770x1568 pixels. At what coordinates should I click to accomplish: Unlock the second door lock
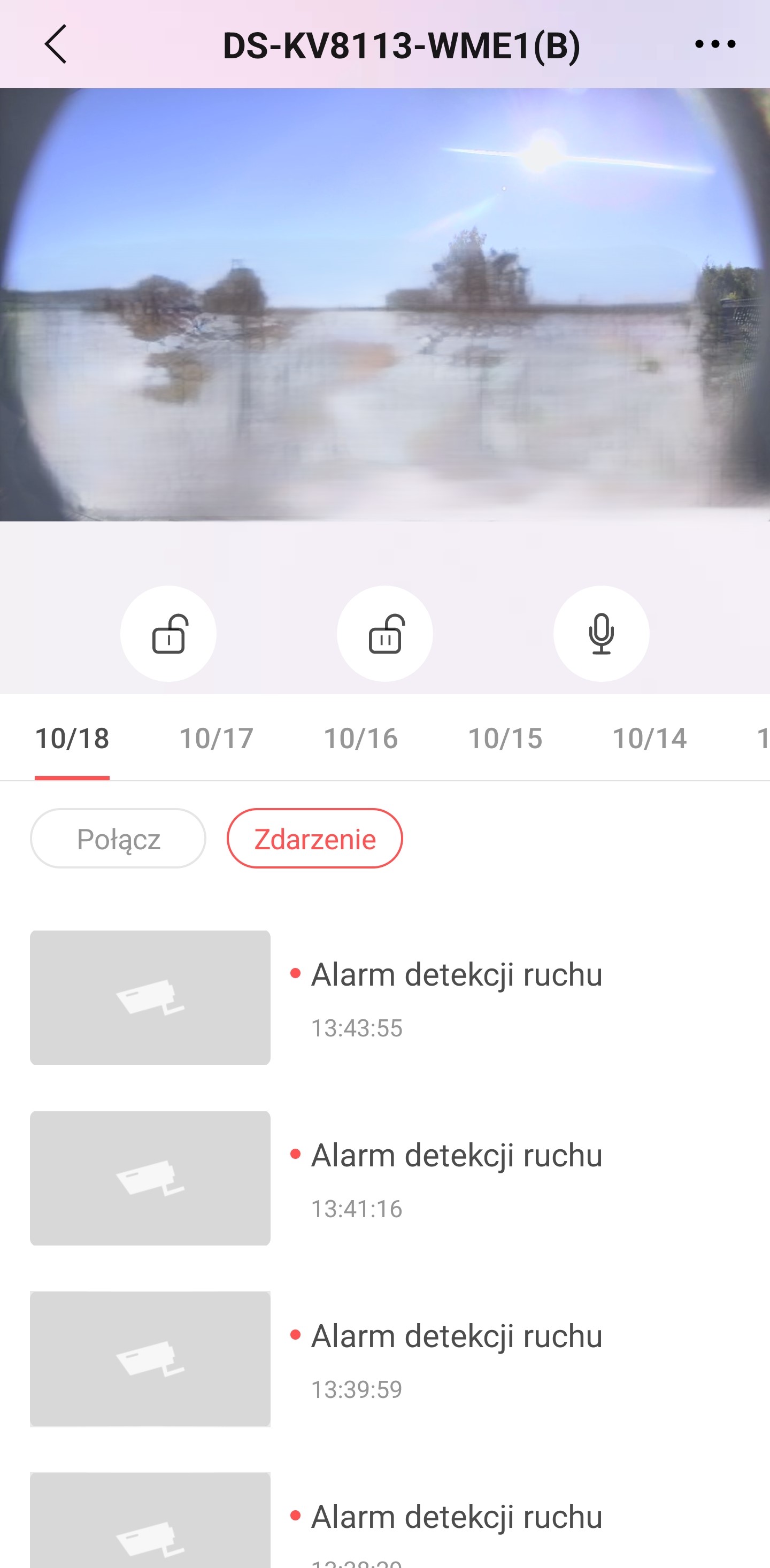[x=384, y=634]
